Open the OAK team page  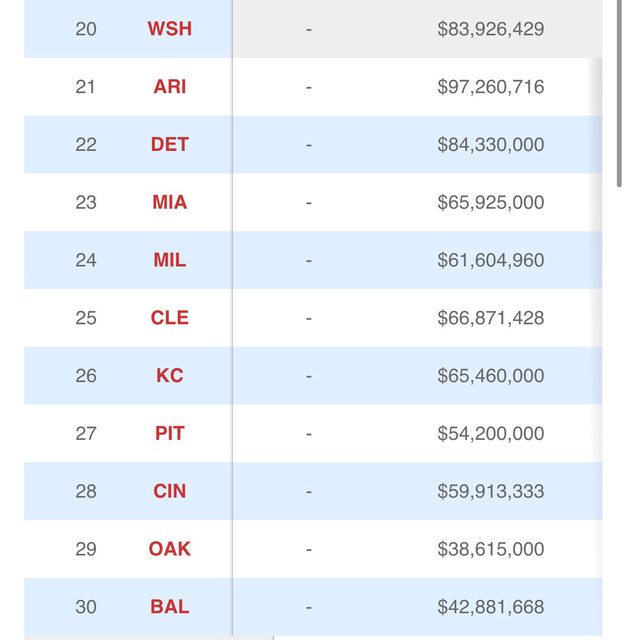[x=169, y=549]
